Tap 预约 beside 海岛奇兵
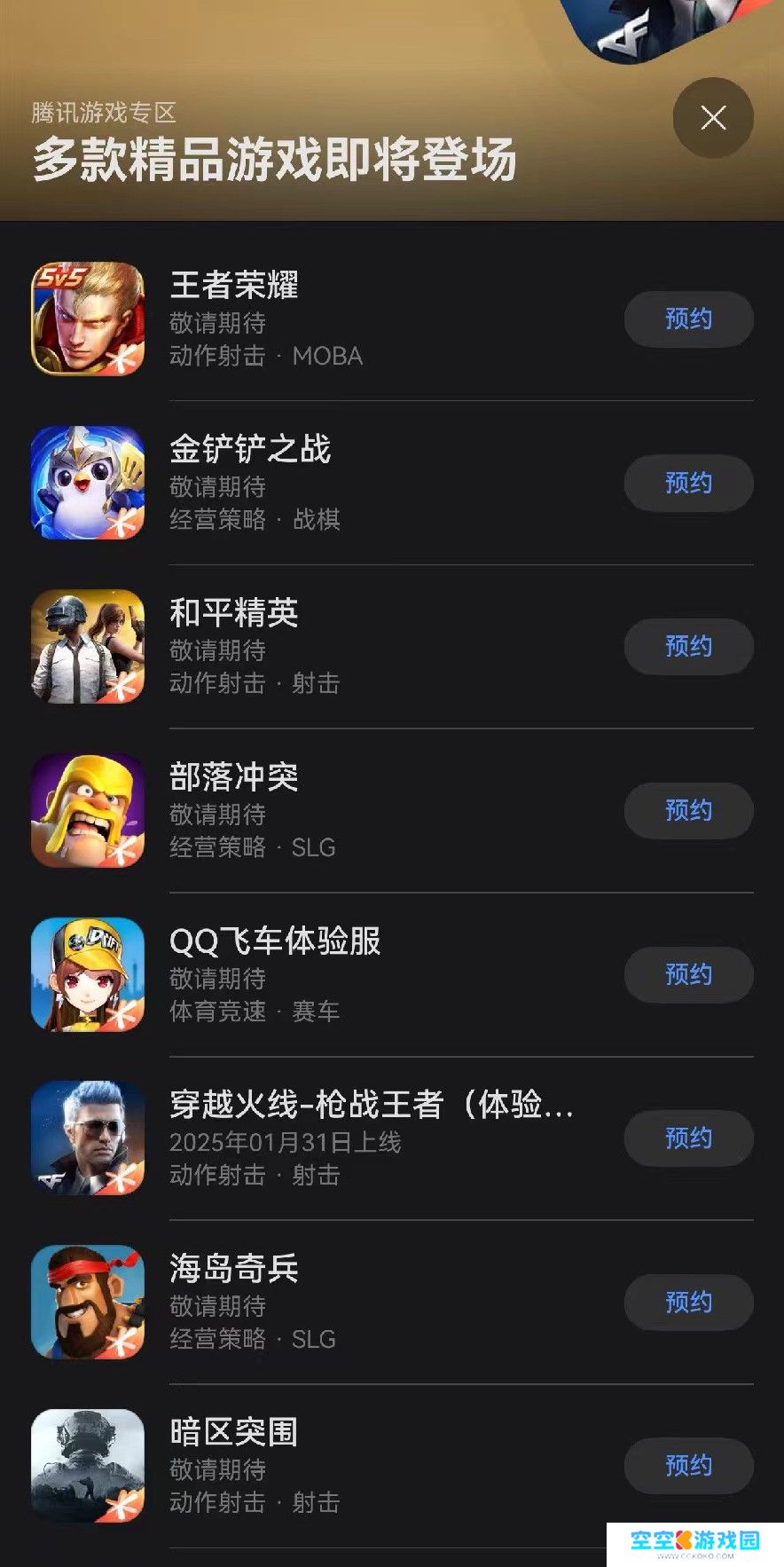The height and width of the screenshot is (1567, 784). pyautogui.click(x=689, y=1302)
